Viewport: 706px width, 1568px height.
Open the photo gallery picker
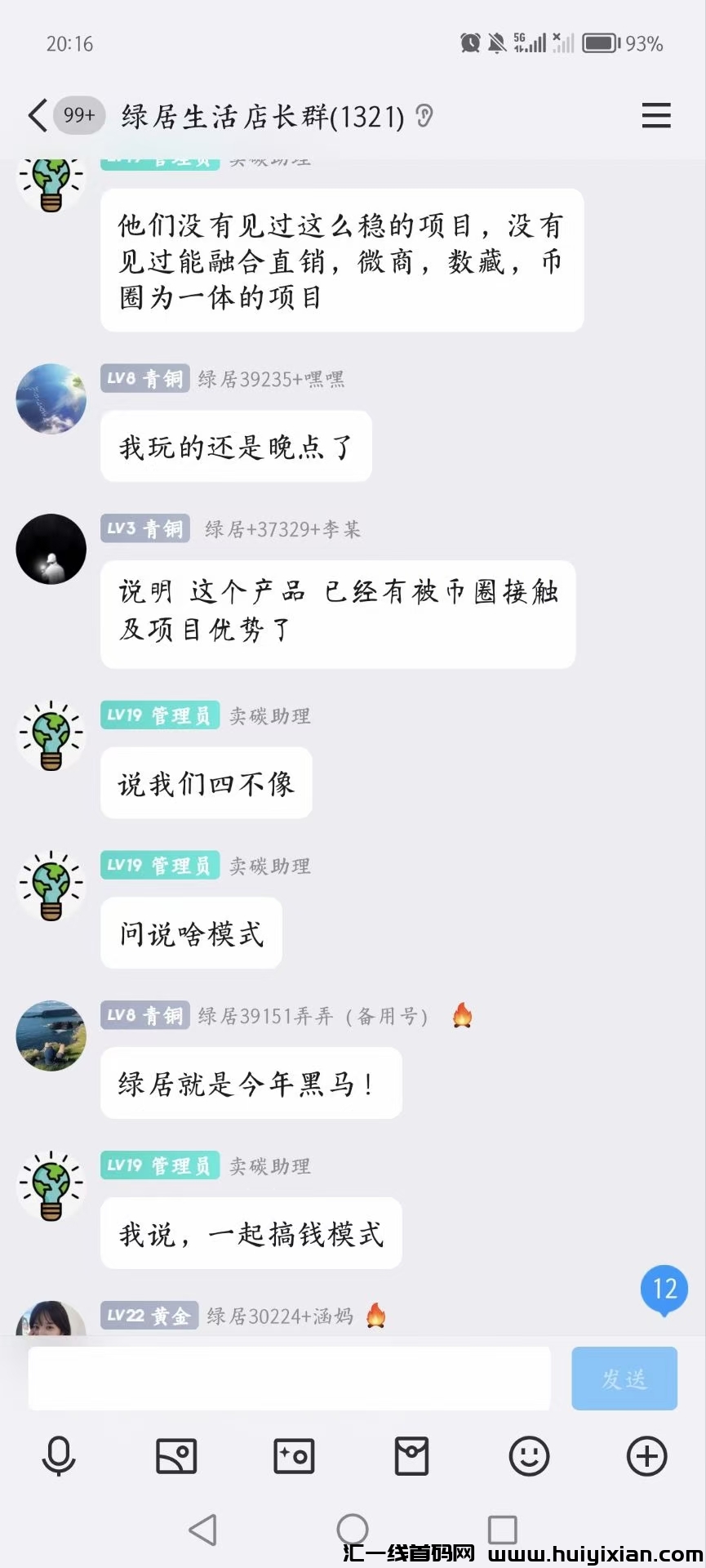pos(176,1457)
